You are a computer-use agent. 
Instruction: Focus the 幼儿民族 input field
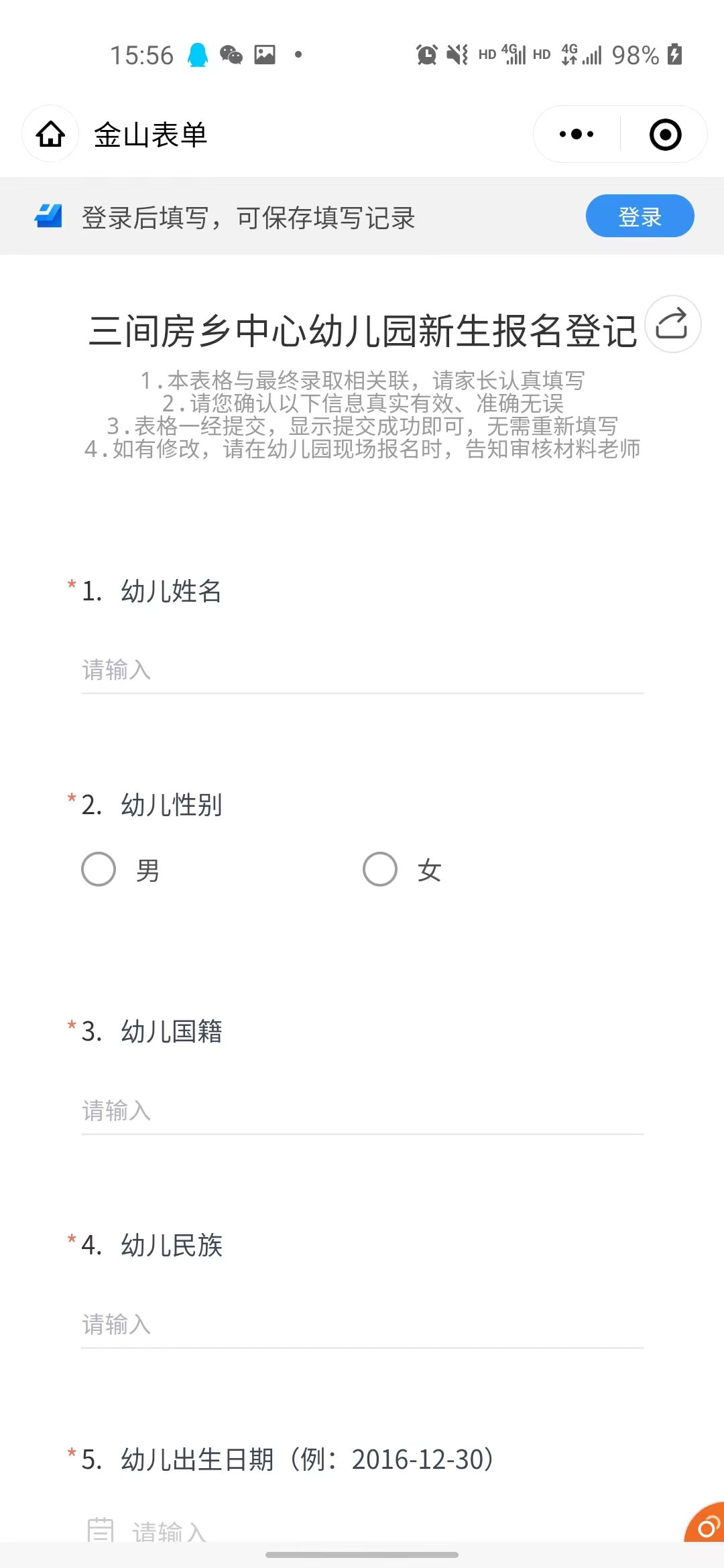click(362, 1325)
